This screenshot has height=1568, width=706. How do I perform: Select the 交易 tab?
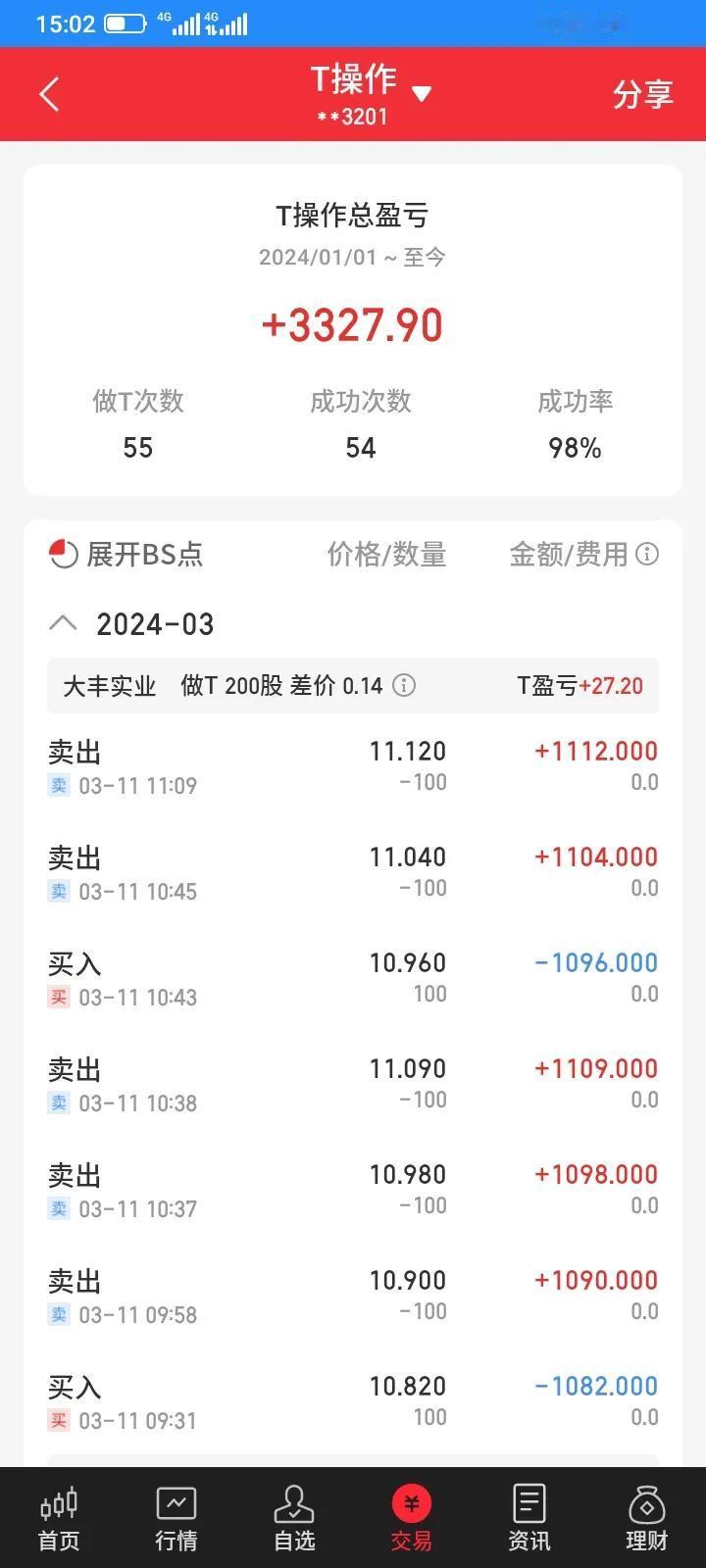(x=412, y=1518)
